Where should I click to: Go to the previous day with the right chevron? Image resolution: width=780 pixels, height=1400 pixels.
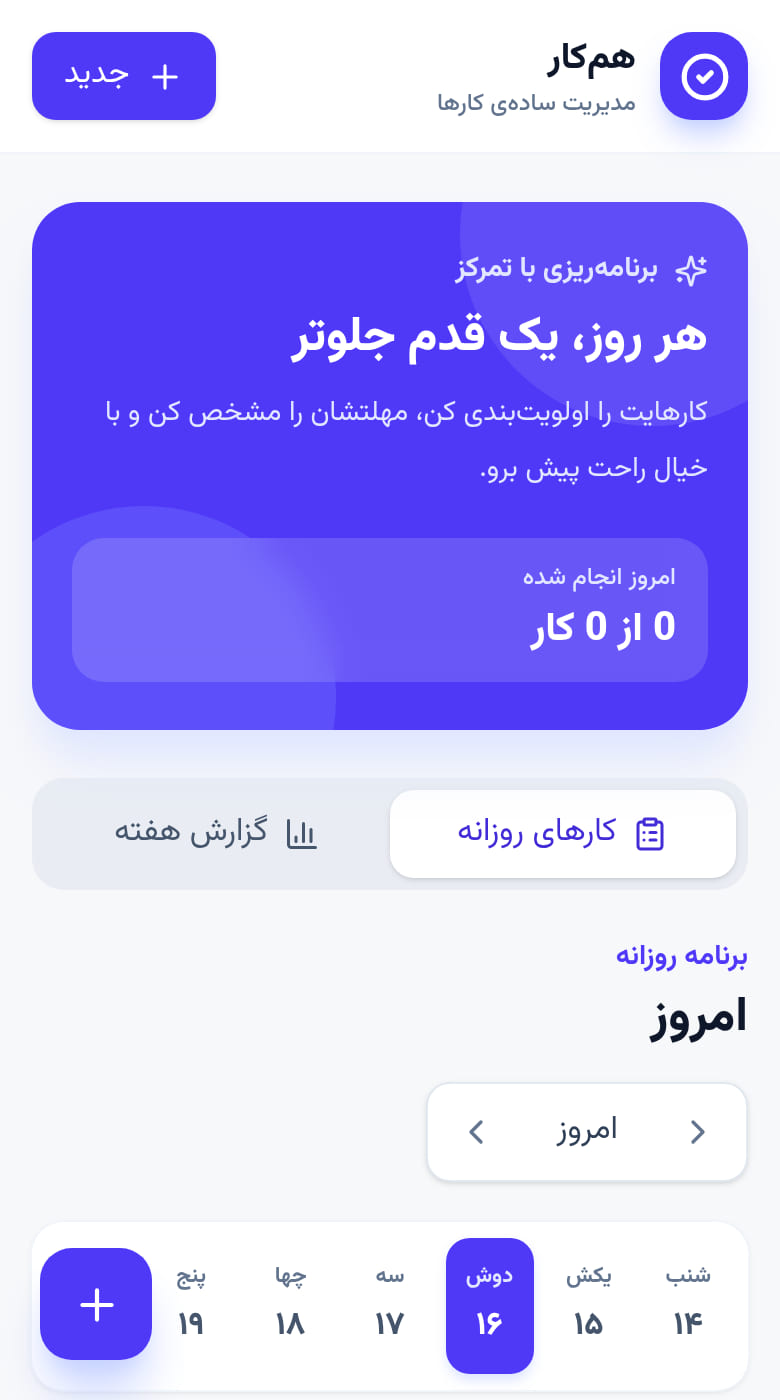(698, 1132)
